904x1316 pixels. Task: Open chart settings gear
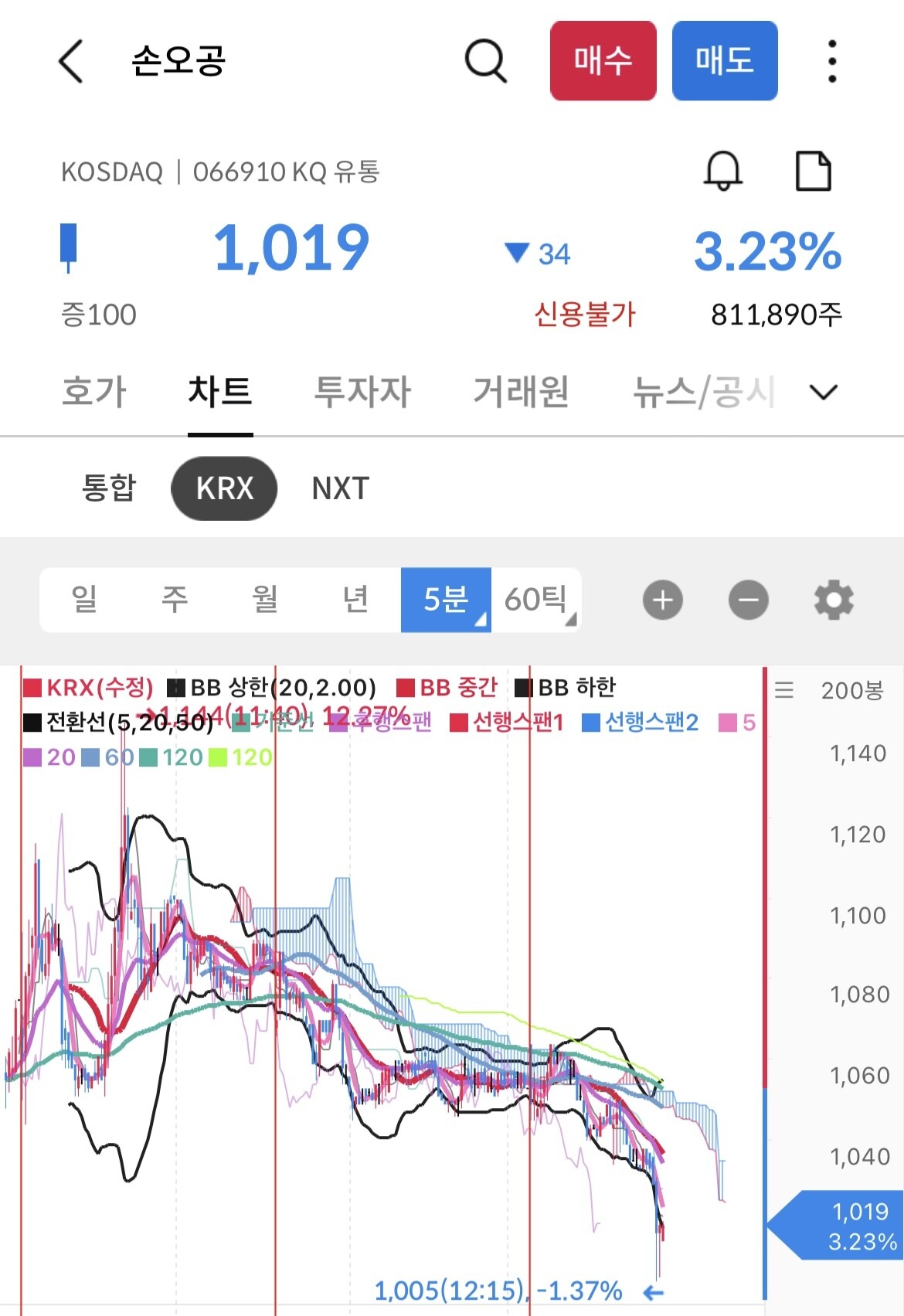point(834,600)
